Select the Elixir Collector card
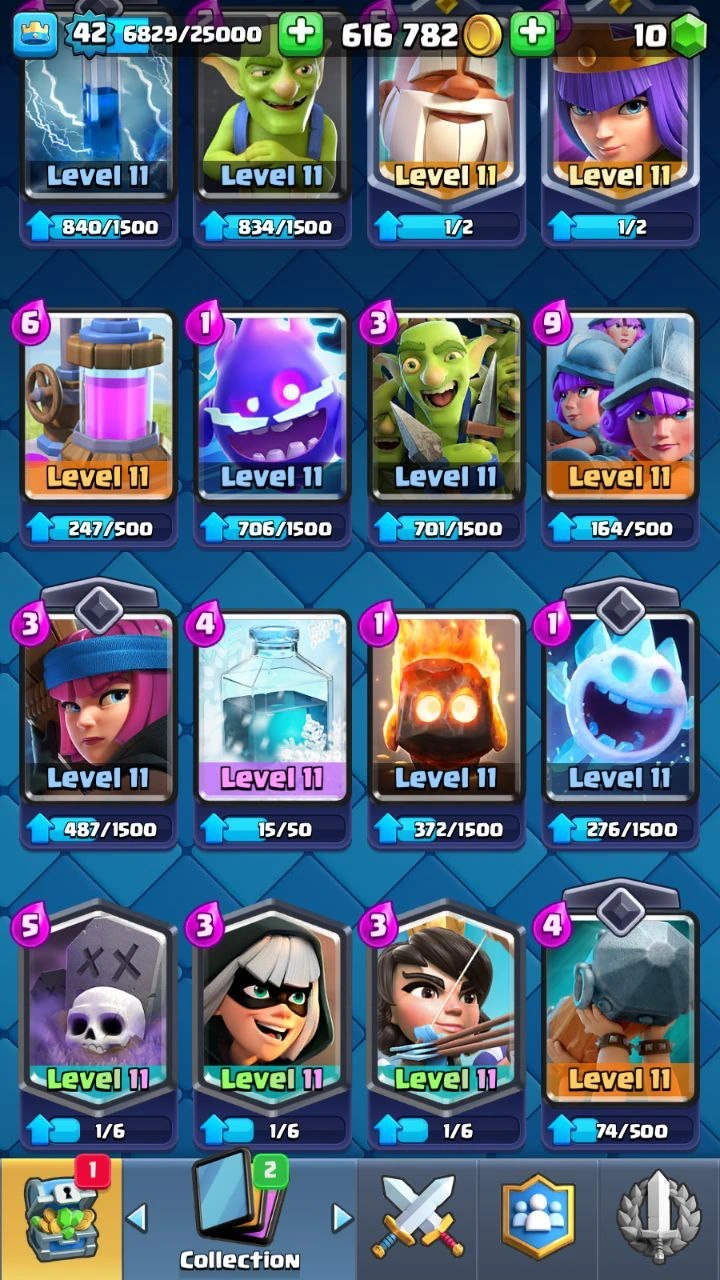The image size is (720, 1280). click(x=98, y=408)
